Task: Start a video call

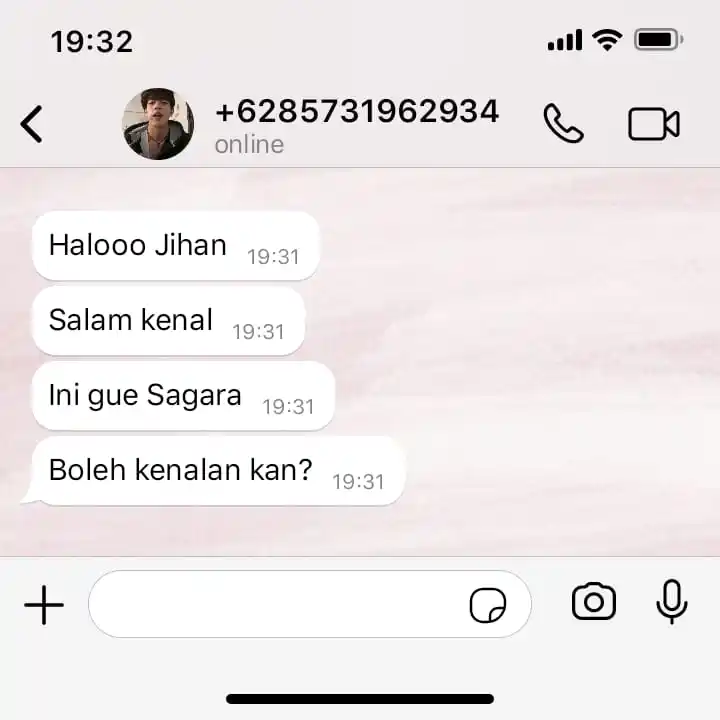Action: click(x=653, y=124)
